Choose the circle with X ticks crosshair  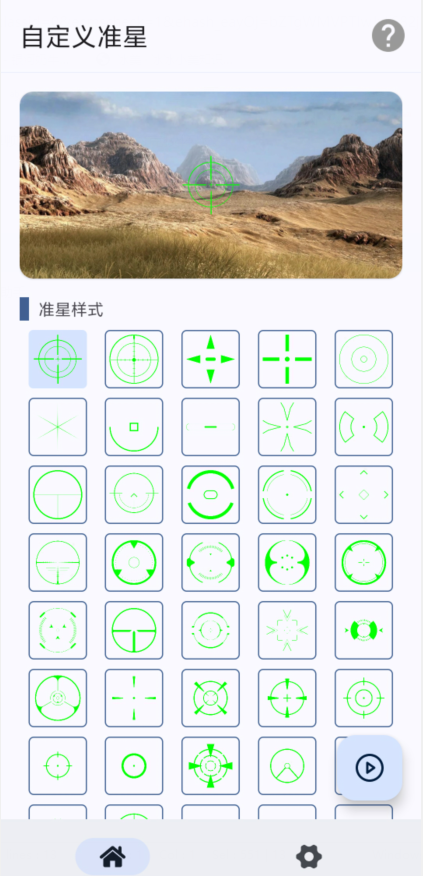click(211, 698)
